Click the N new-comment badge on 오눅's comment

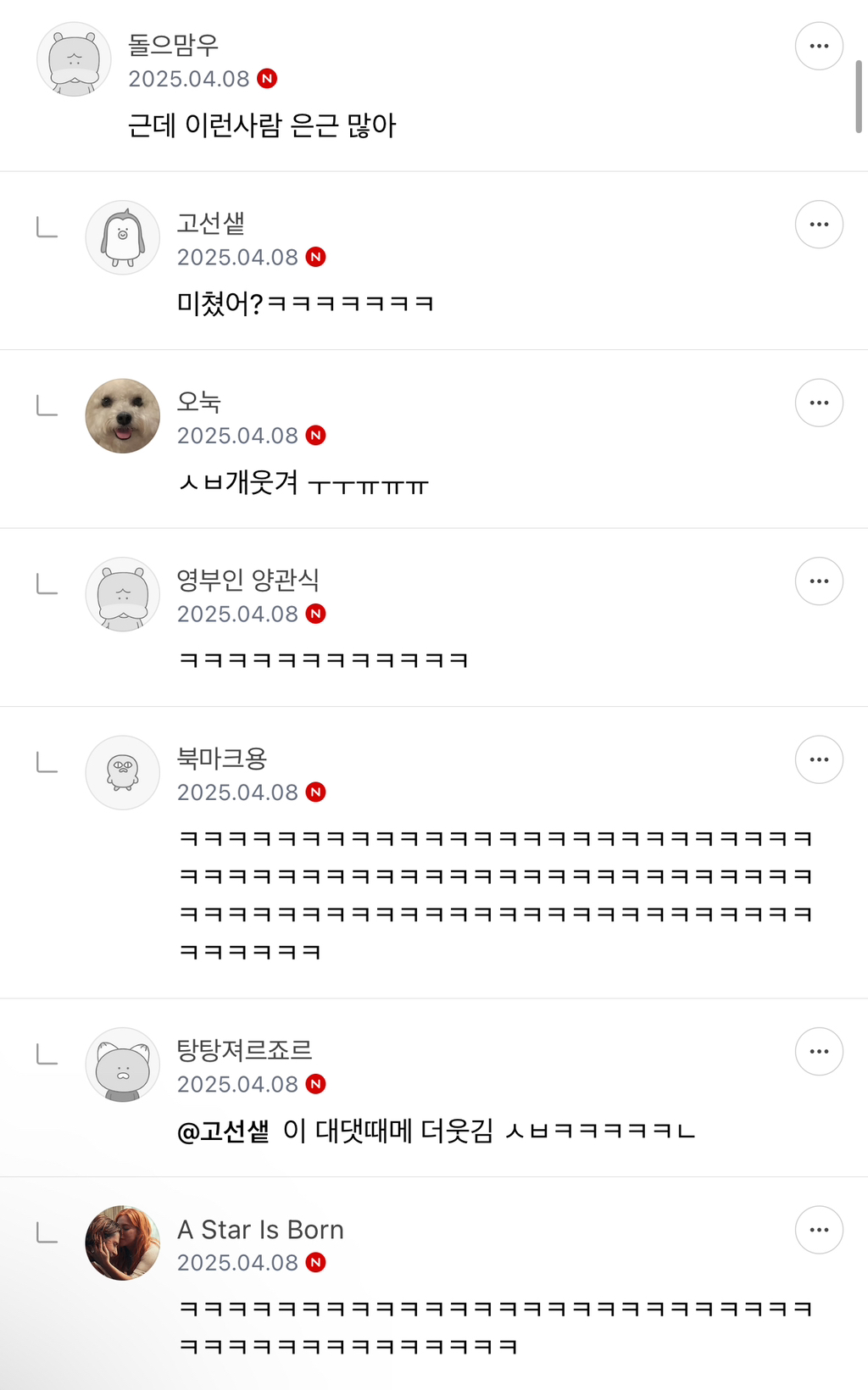click(315, 436)
